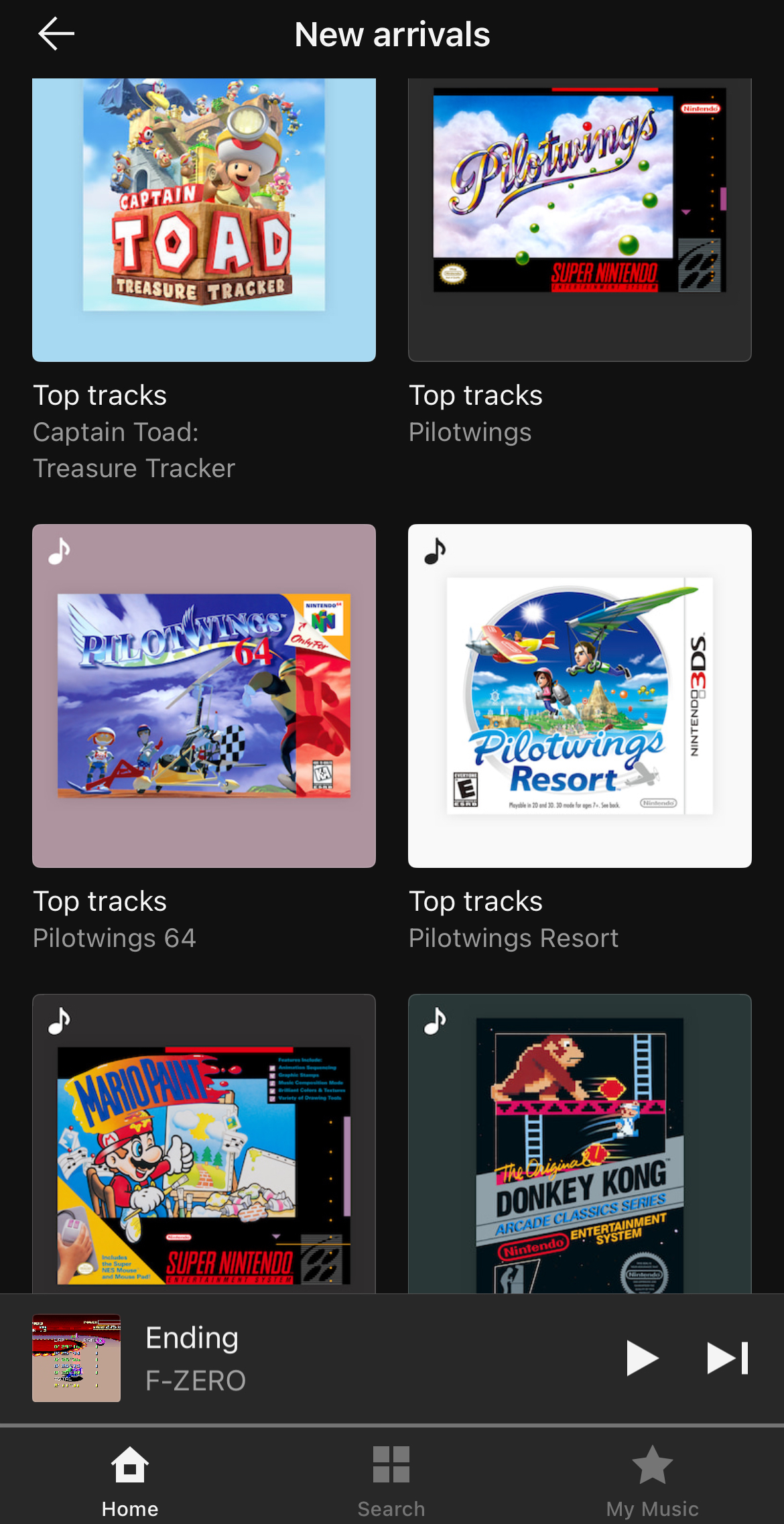Open the Ending mini player
This screenshot has width=784, height=1524.
[302, 1358]
